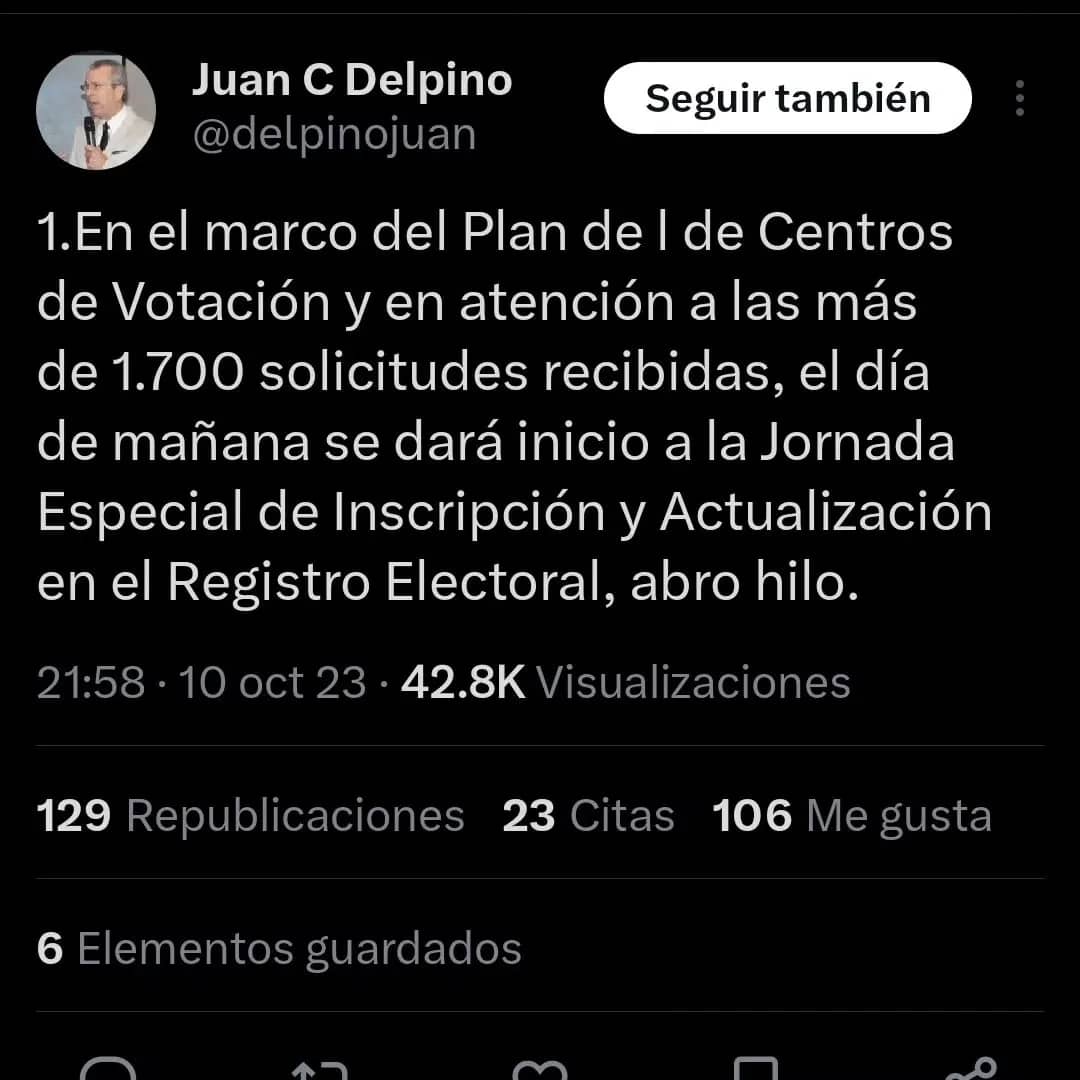
Task: Open Juan C Delpino's profile picture
Action: [95, 110]
